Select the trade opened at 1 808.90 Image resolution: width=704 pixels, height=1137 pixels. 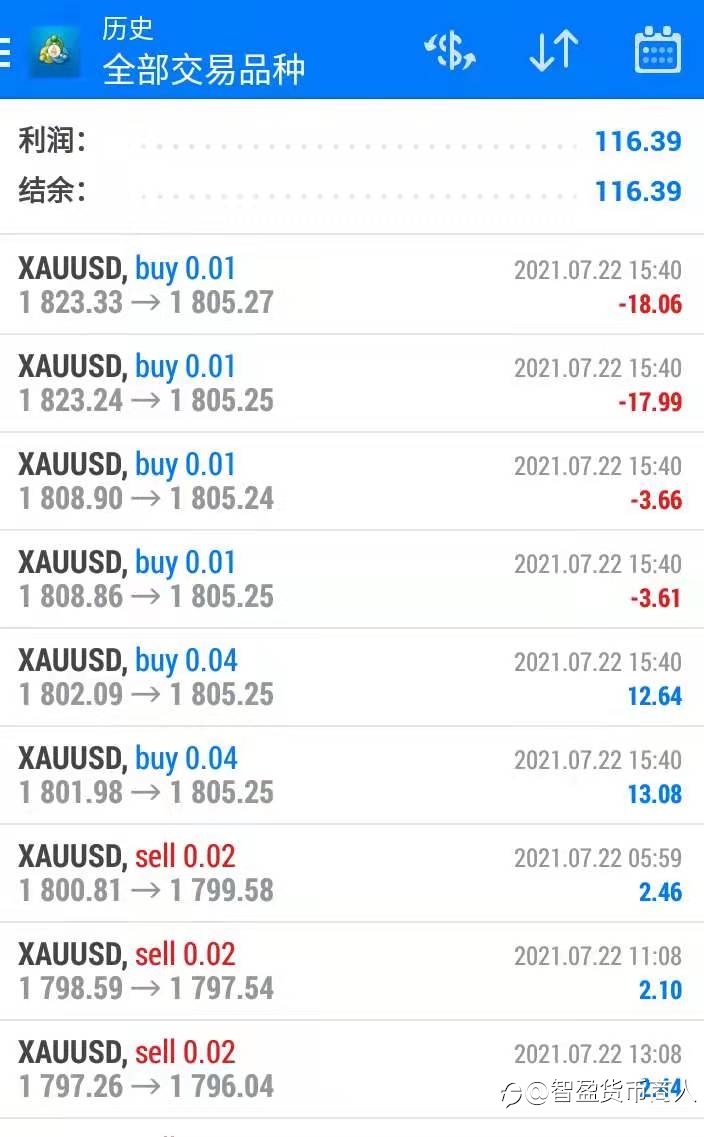352,481
